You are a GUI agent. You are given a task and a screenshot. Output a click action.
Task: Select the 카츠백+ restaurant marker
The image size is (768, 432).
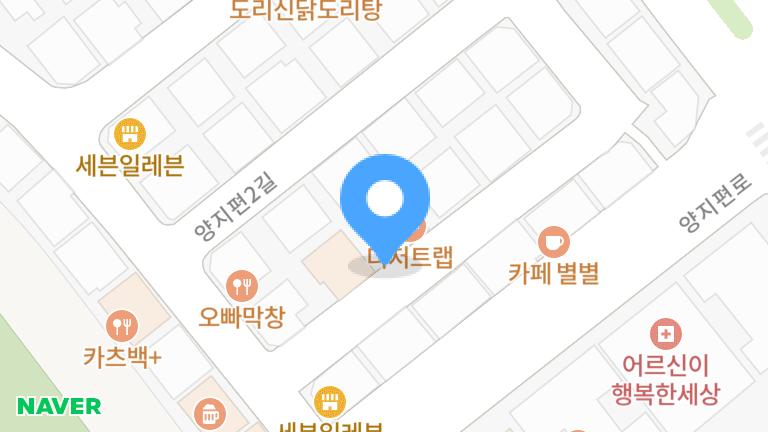[122, 324]
